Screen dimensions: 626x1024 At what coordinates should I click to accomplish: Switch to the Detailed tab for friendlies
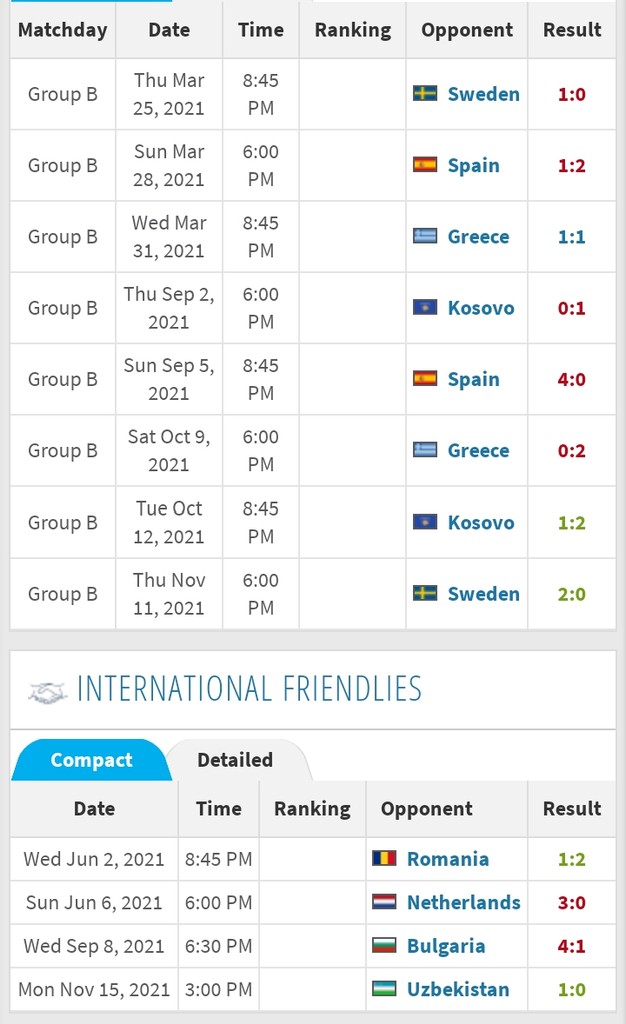(235, 760)
